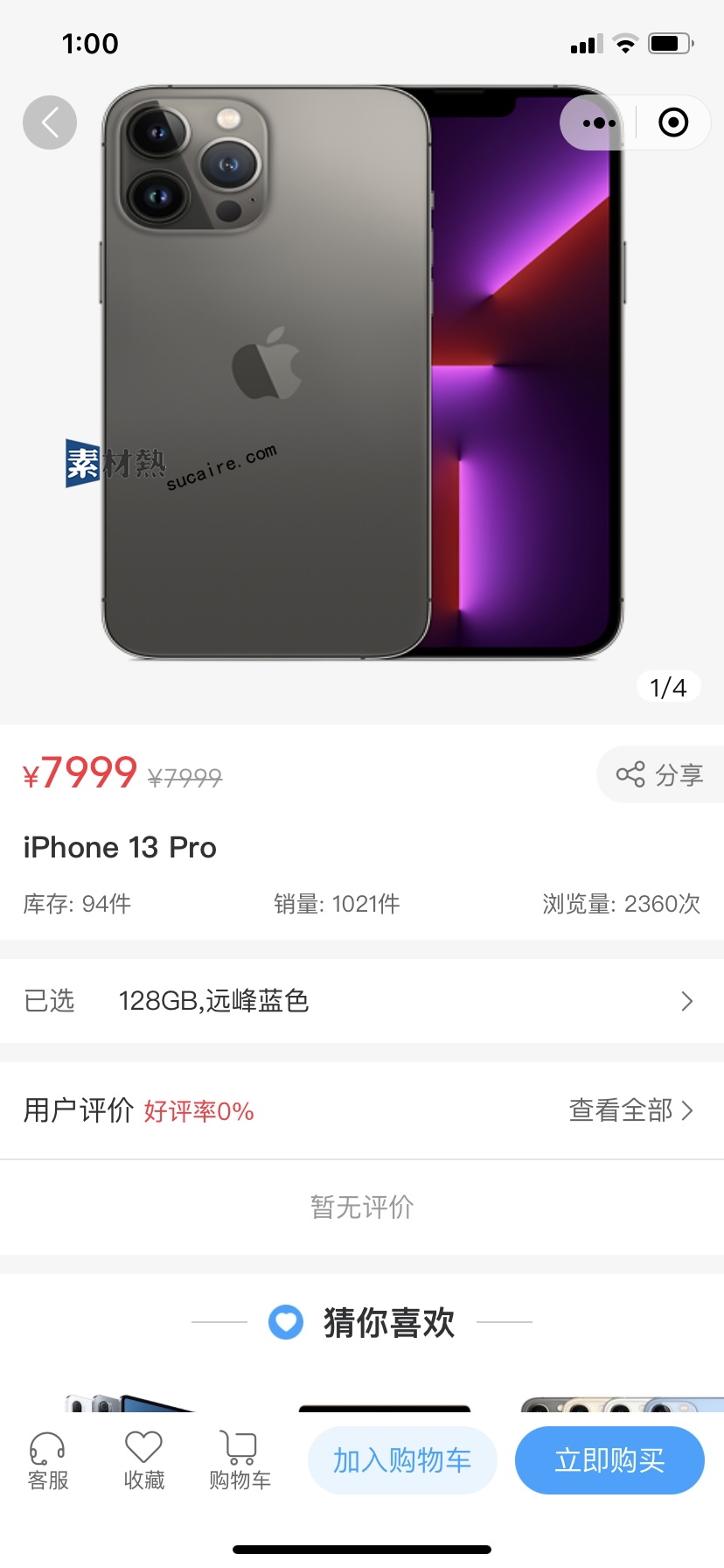Open the selected spec row 128GB,远峰蓝色
The image size is (724, 1568).
click(x=362, y=1001)
